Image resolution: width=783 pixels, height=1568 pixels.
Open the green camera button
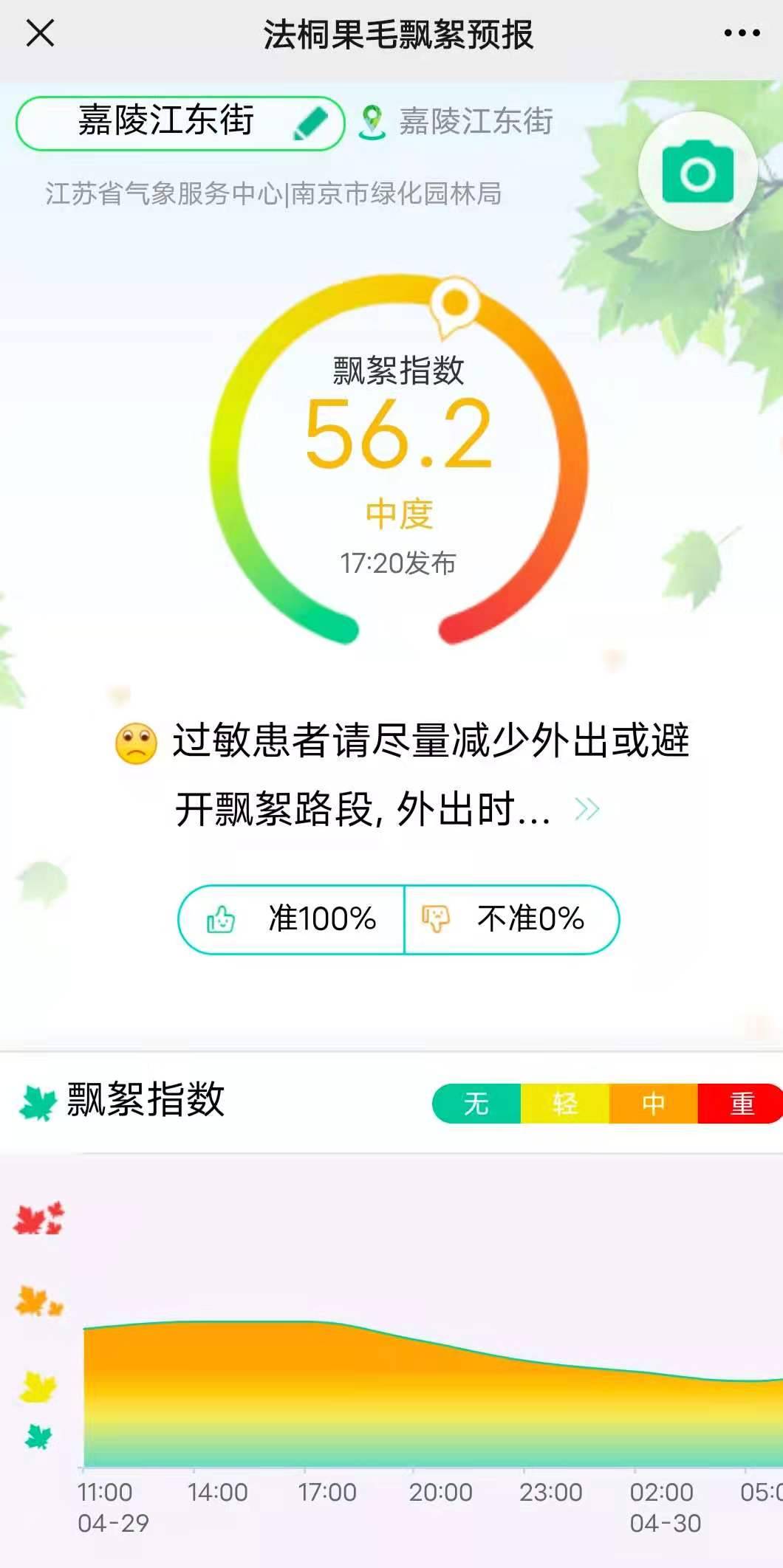[697, 171]
